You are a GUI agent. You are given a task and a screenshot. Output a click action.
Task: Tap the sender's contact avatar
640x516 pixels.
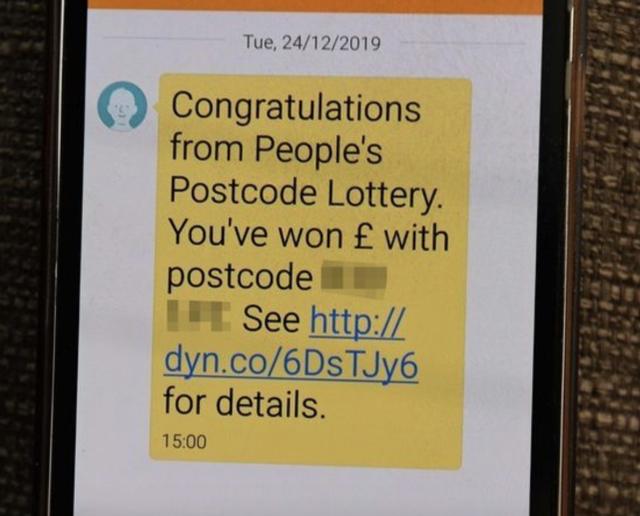click(x=120, y=106)
